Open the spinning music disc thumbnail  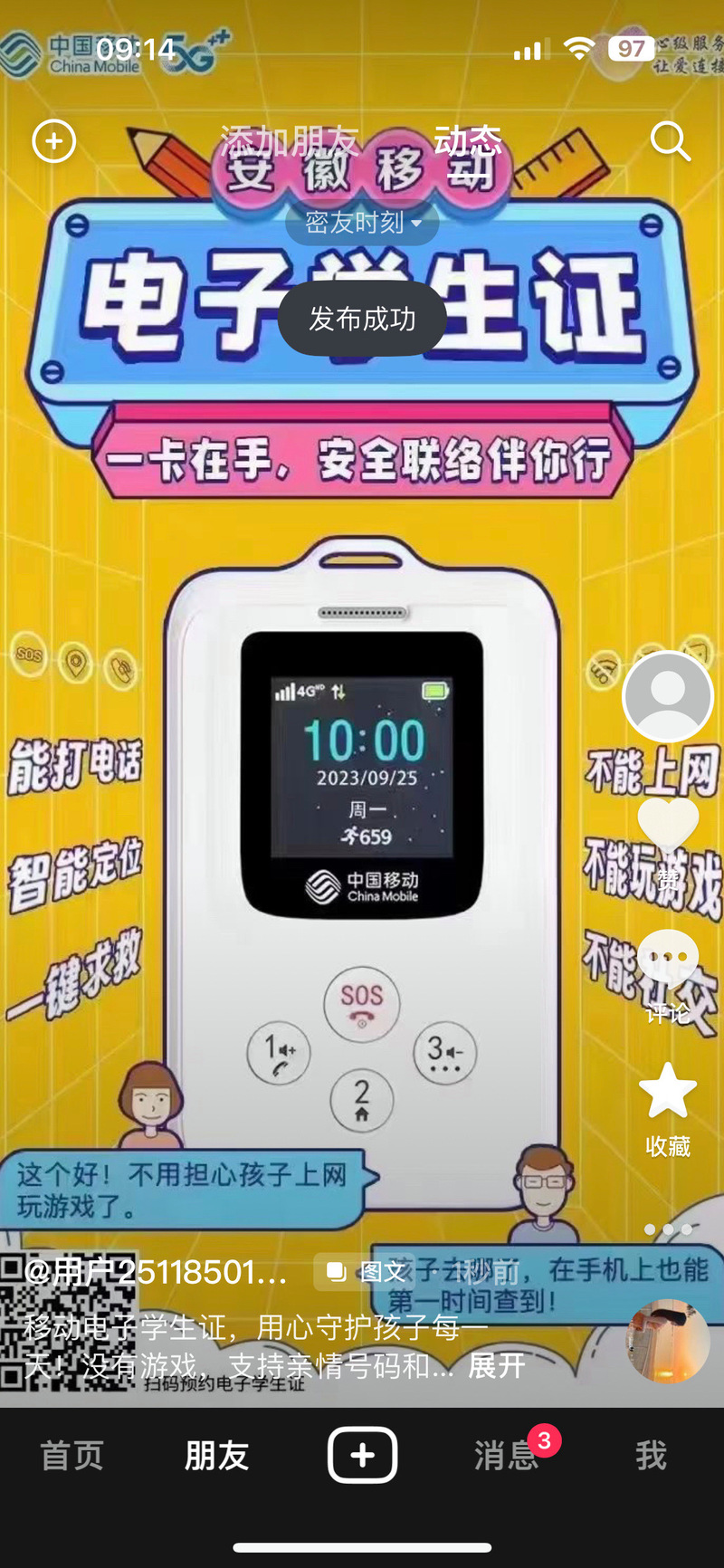tap(668, 1342)
